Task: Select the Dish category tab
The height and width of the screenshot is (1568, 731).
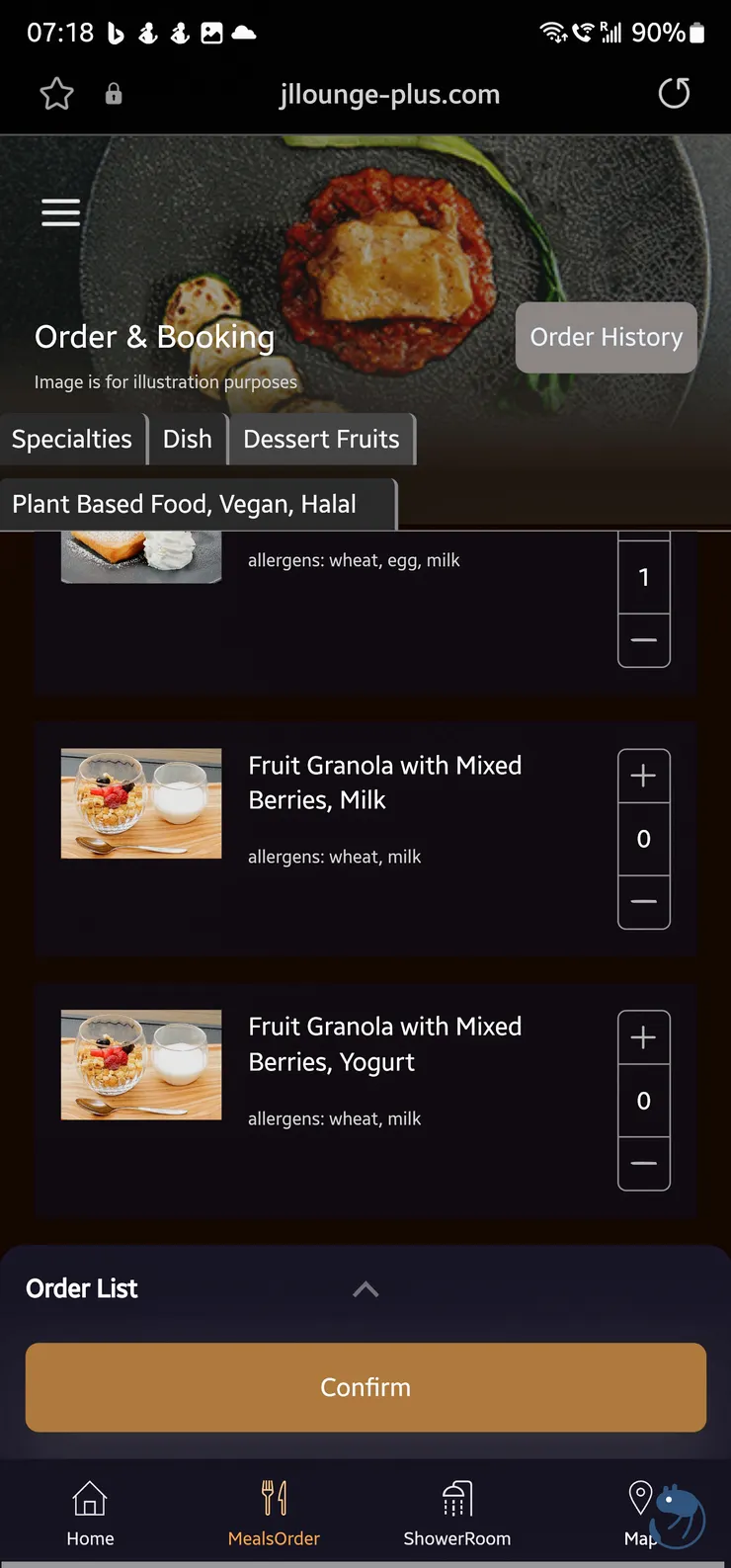Action: click(188, 439)
